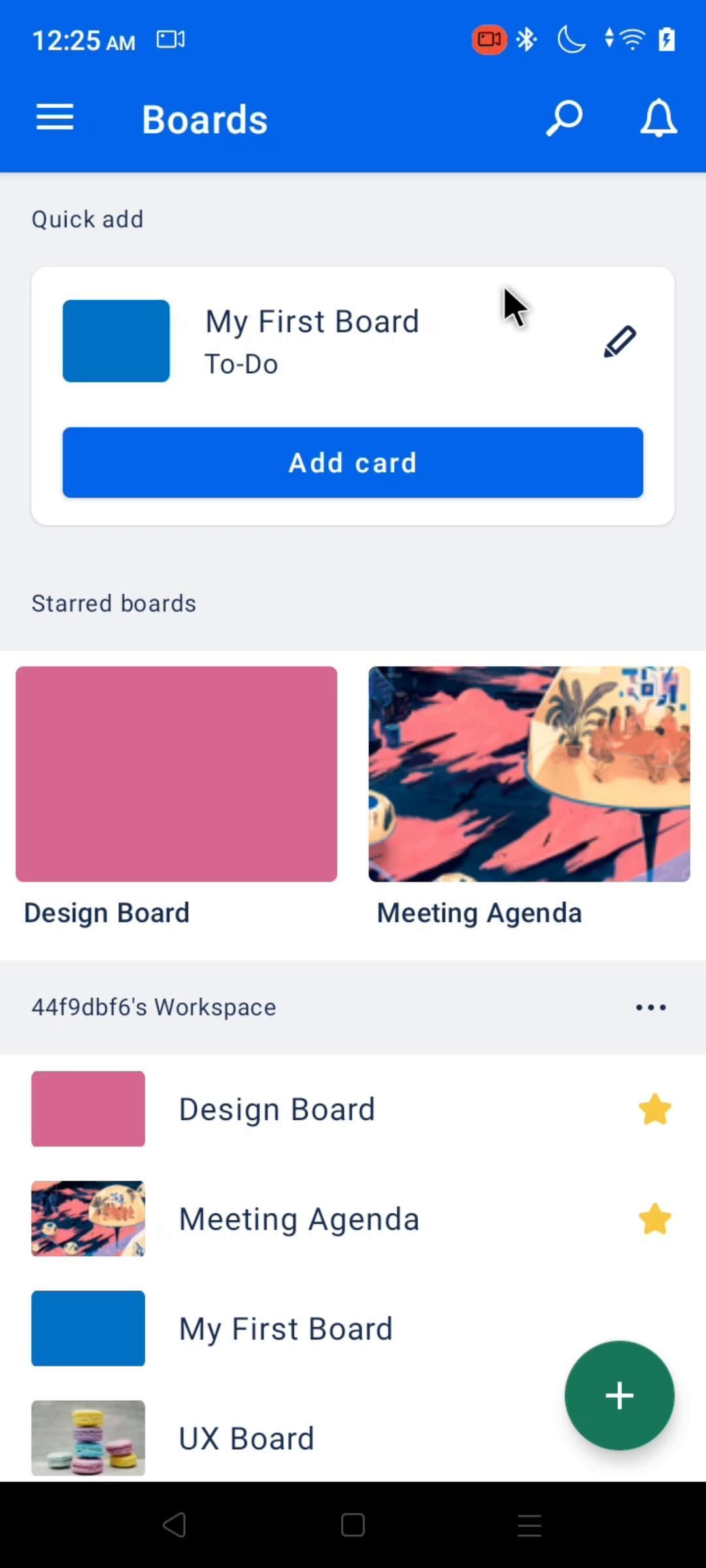Open the starred Design Board tile
Viewport: 706px width, 1568px height.
[176, 774]
